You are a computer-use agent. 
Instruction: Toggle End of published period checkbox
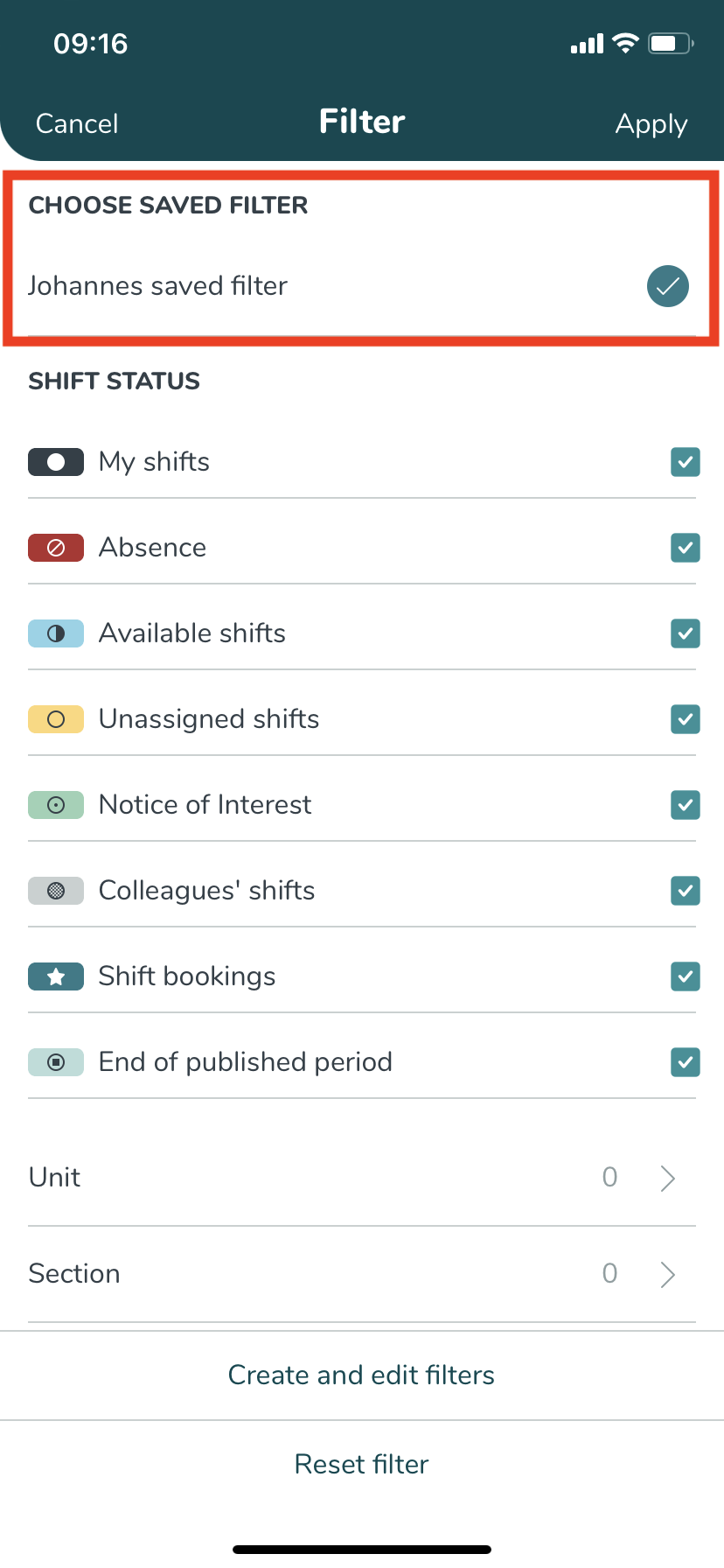point(686,1062)
